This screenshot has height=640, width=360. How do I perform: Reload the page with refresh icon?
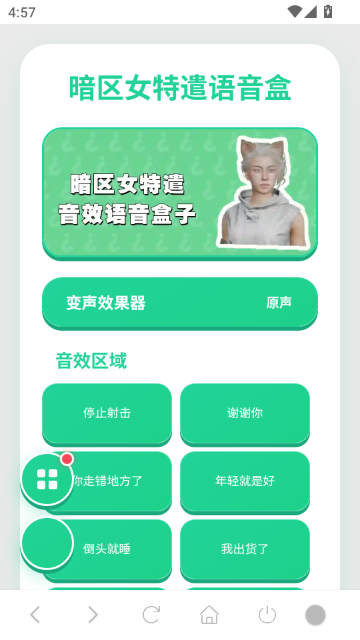coord(151,615)
